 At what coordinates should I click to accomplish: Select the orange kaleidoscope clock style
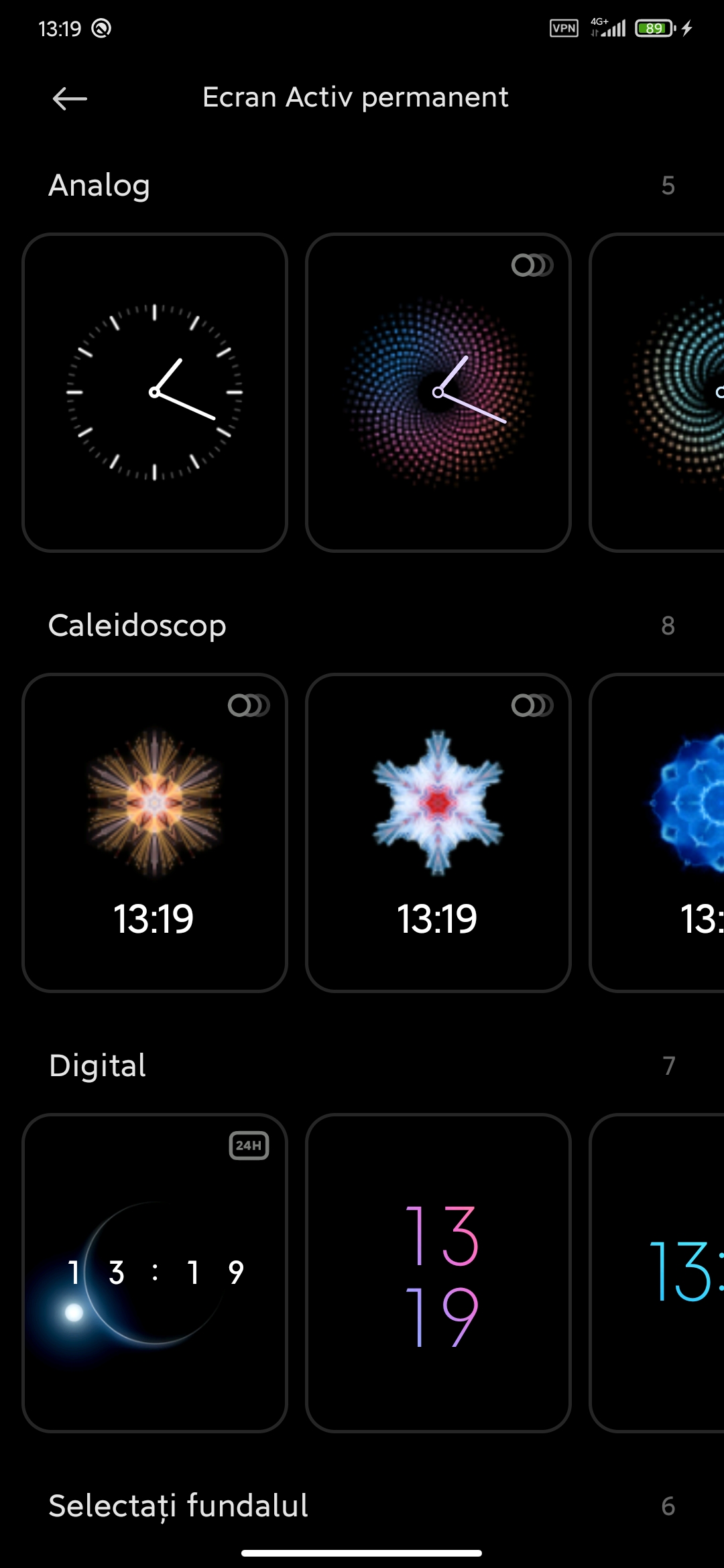pyautogui.click(x=155, y=833)
